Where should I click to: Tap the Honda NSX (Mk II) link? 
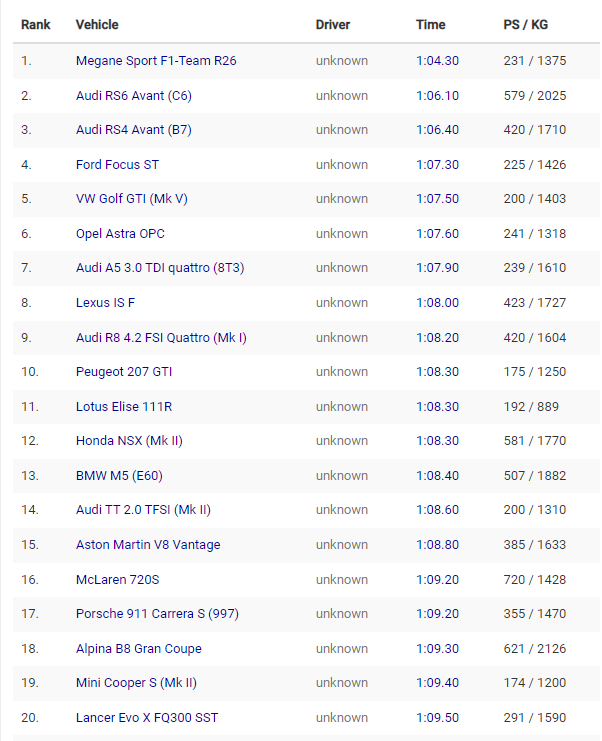coord(129,441)
